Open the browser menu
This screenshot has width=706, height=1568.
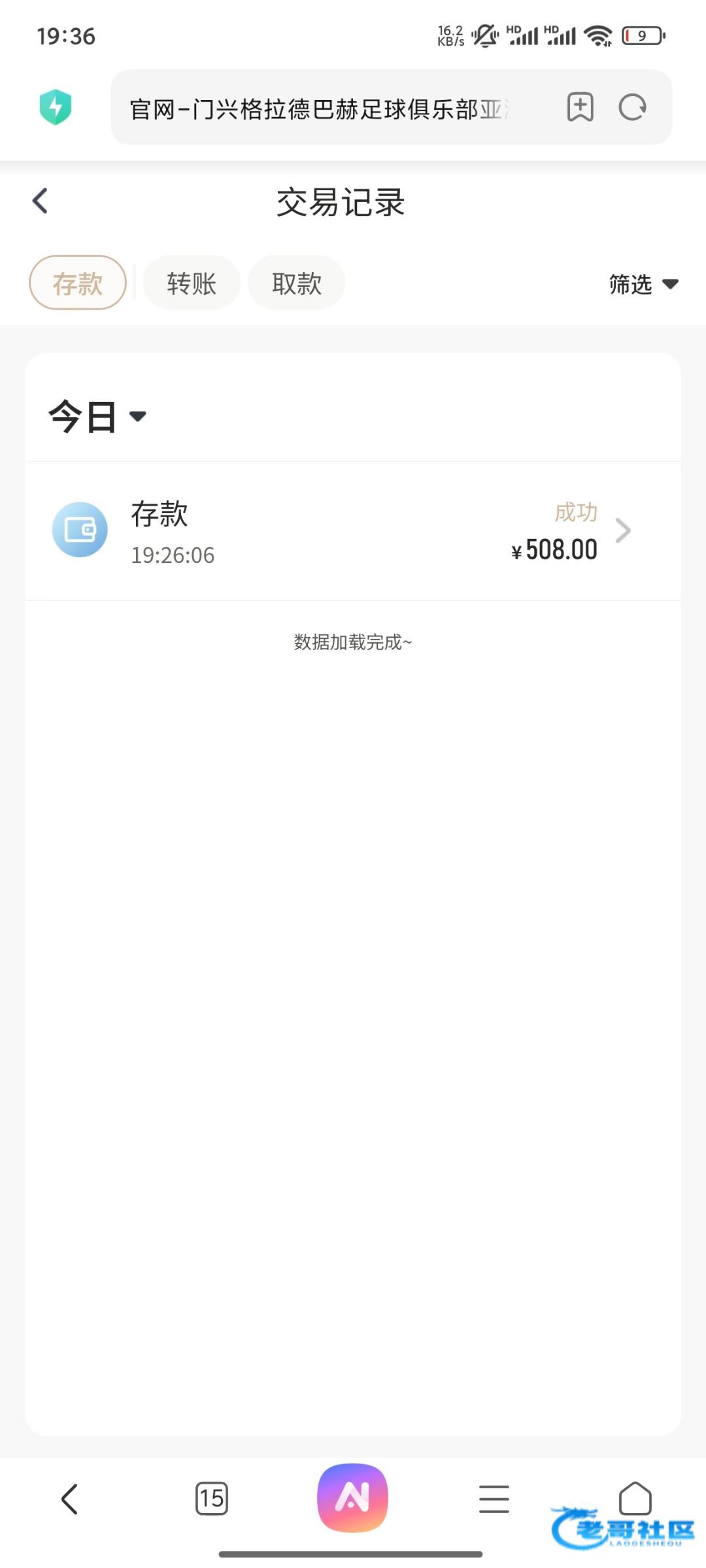coord(494,1499)
